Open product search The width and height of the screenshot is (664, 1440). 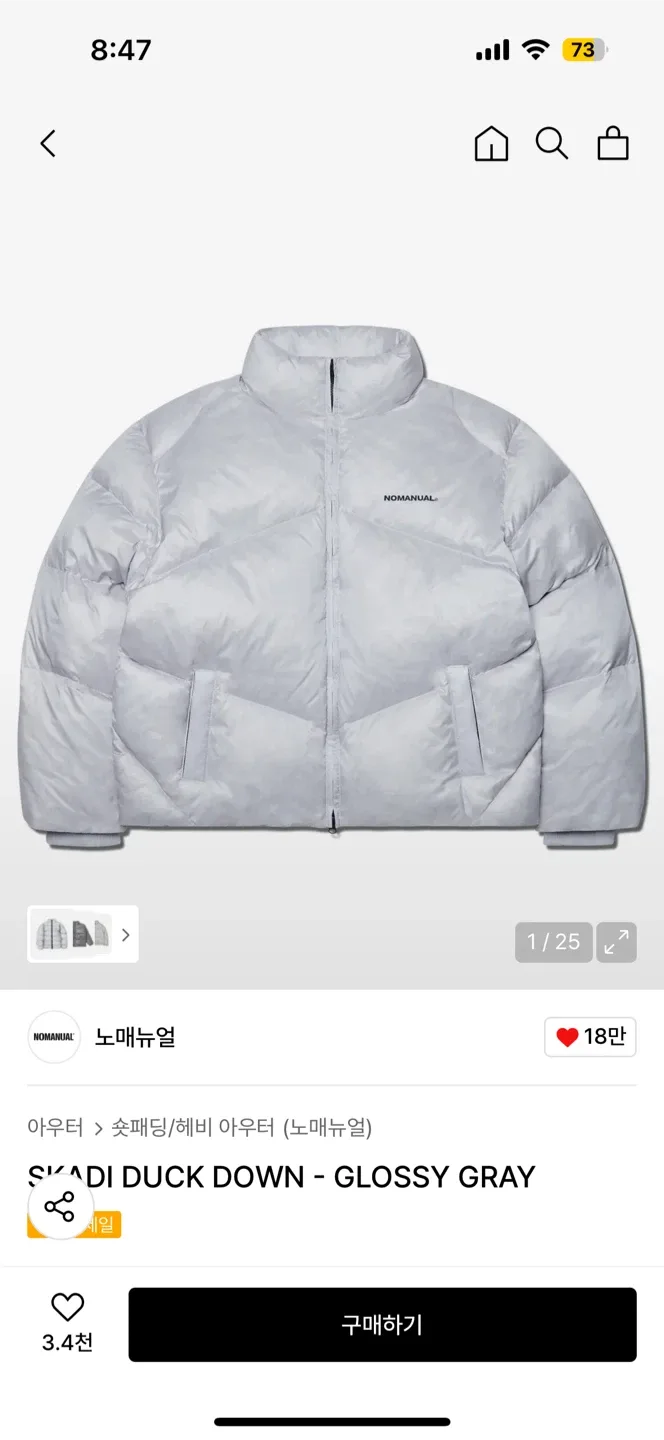coord(551,144)
